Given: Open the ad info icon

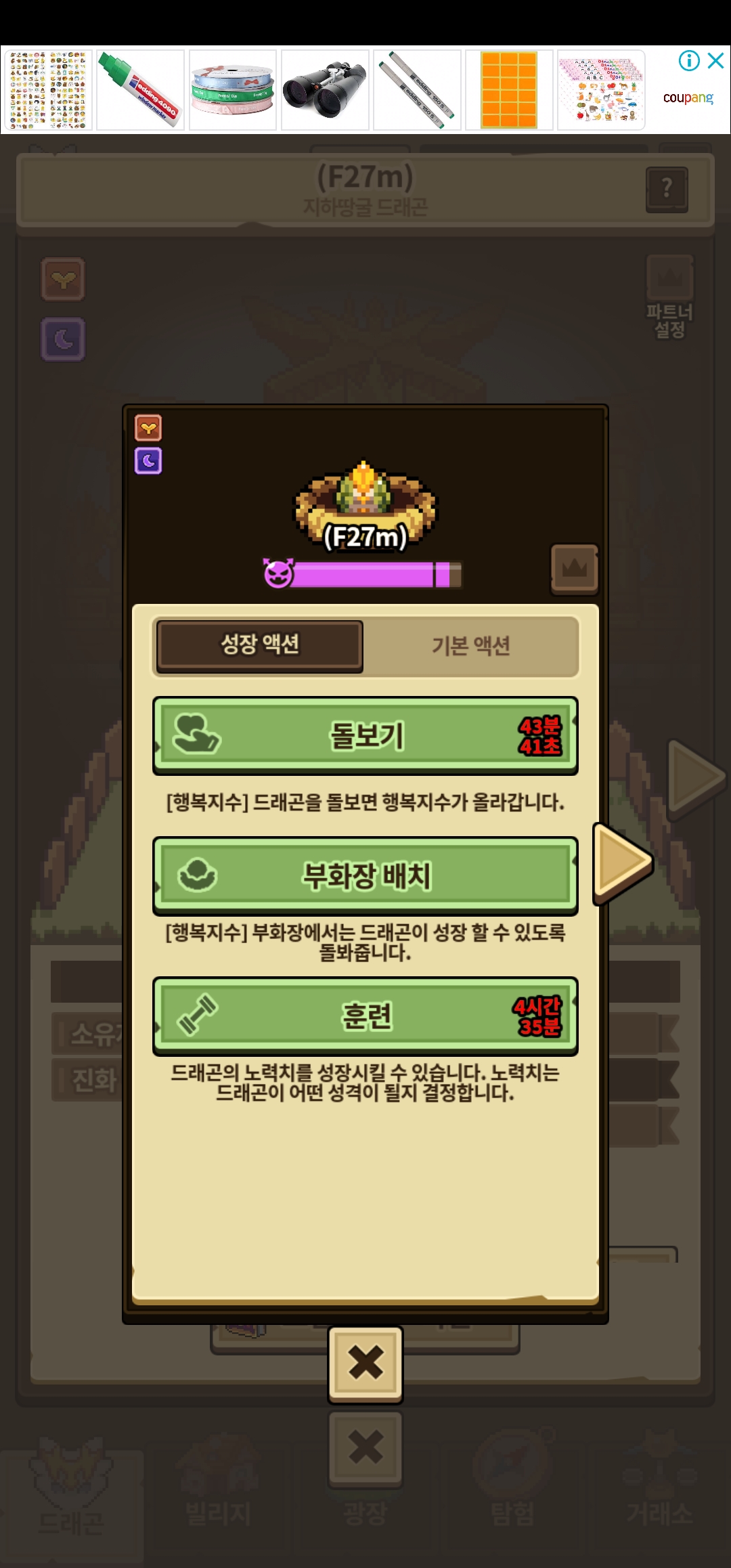Looking at the screenshot, I should tap(689, 61).
